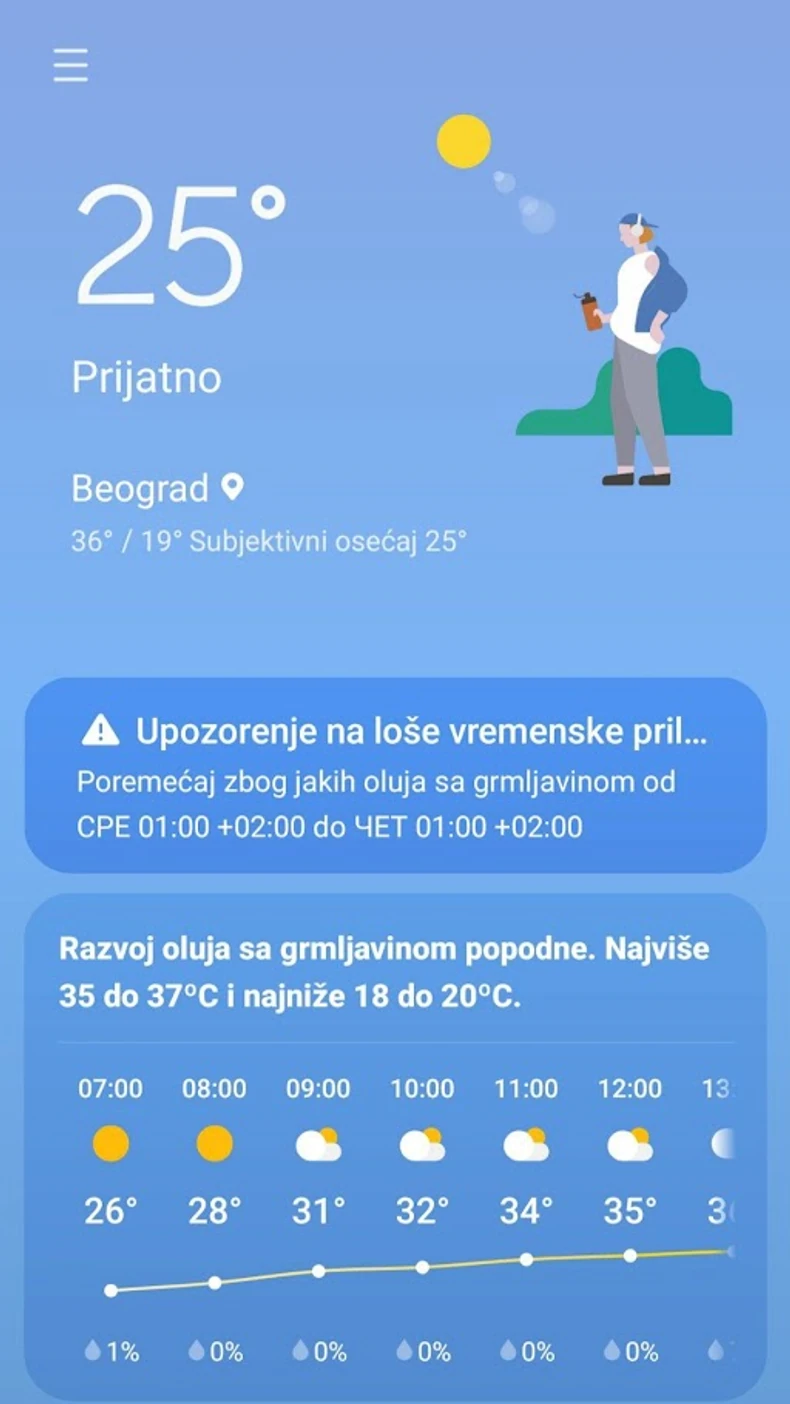Select the partly cloudy icon at 11:00
The image size is (790, 1404).
click(x=526, y=1143)
